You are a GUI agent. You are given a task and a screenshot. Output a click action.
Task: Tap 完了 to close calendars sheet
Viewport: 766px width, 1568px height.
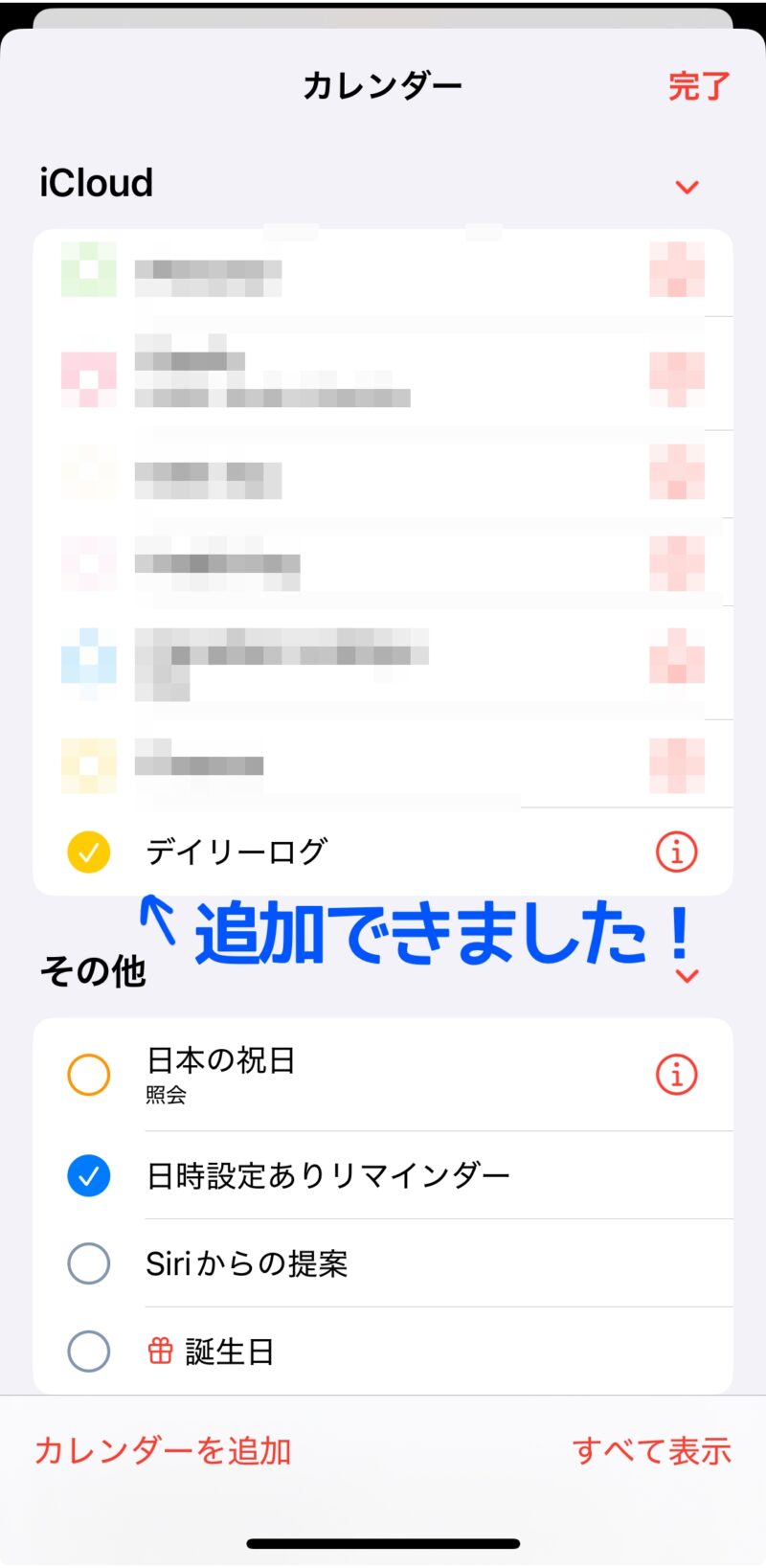pos(698,86)
